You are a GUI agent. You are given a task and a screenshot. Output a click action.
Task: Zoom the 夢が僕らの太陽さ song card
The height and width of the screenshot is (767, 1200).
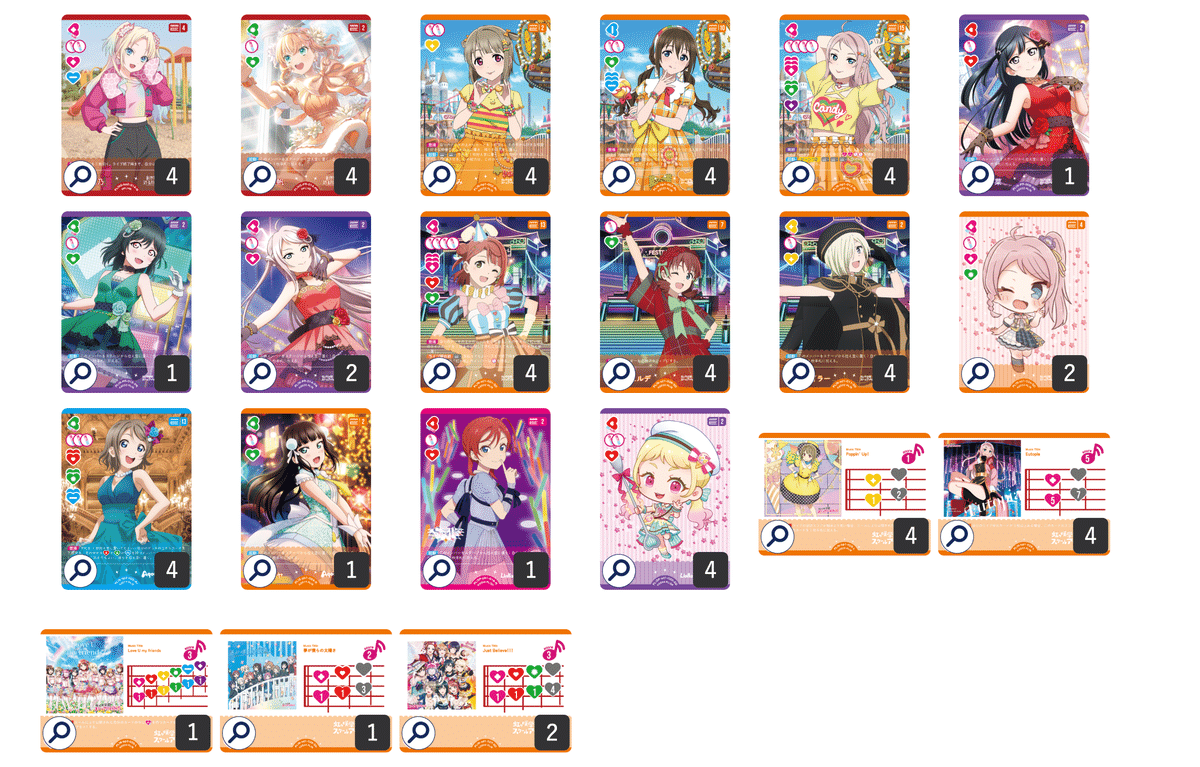point(240,733)
